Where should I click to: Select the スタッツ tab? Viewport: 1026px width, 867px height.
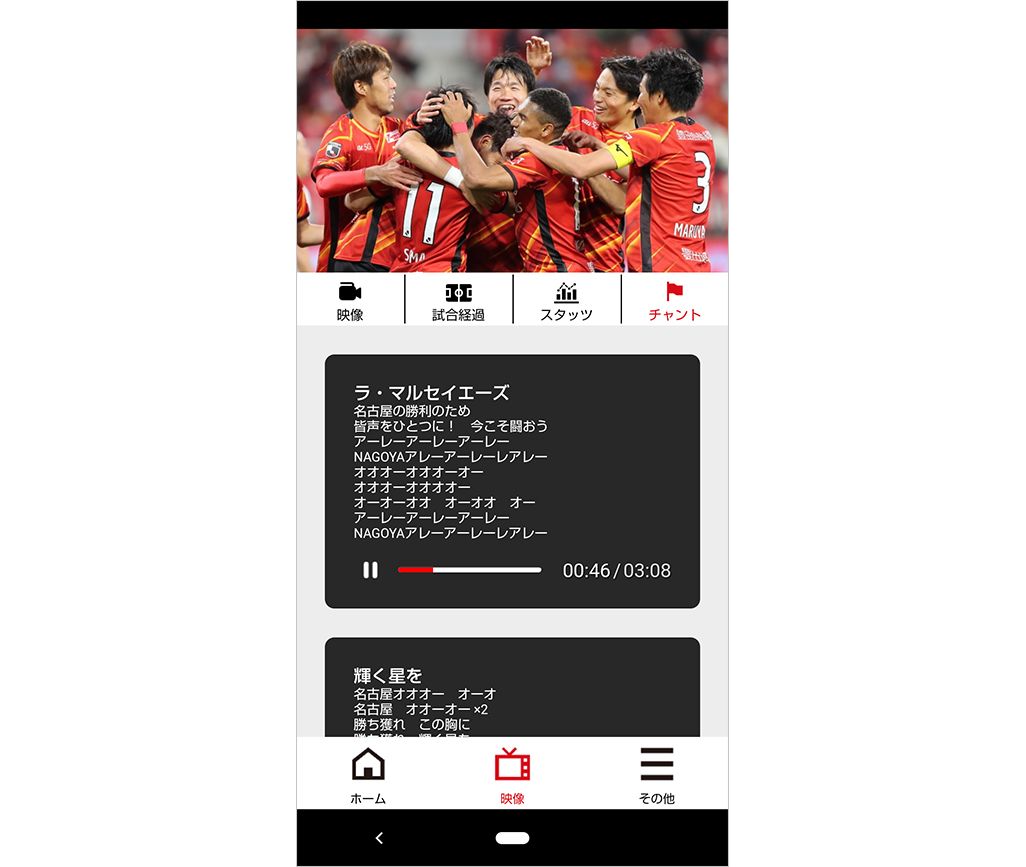566,300
